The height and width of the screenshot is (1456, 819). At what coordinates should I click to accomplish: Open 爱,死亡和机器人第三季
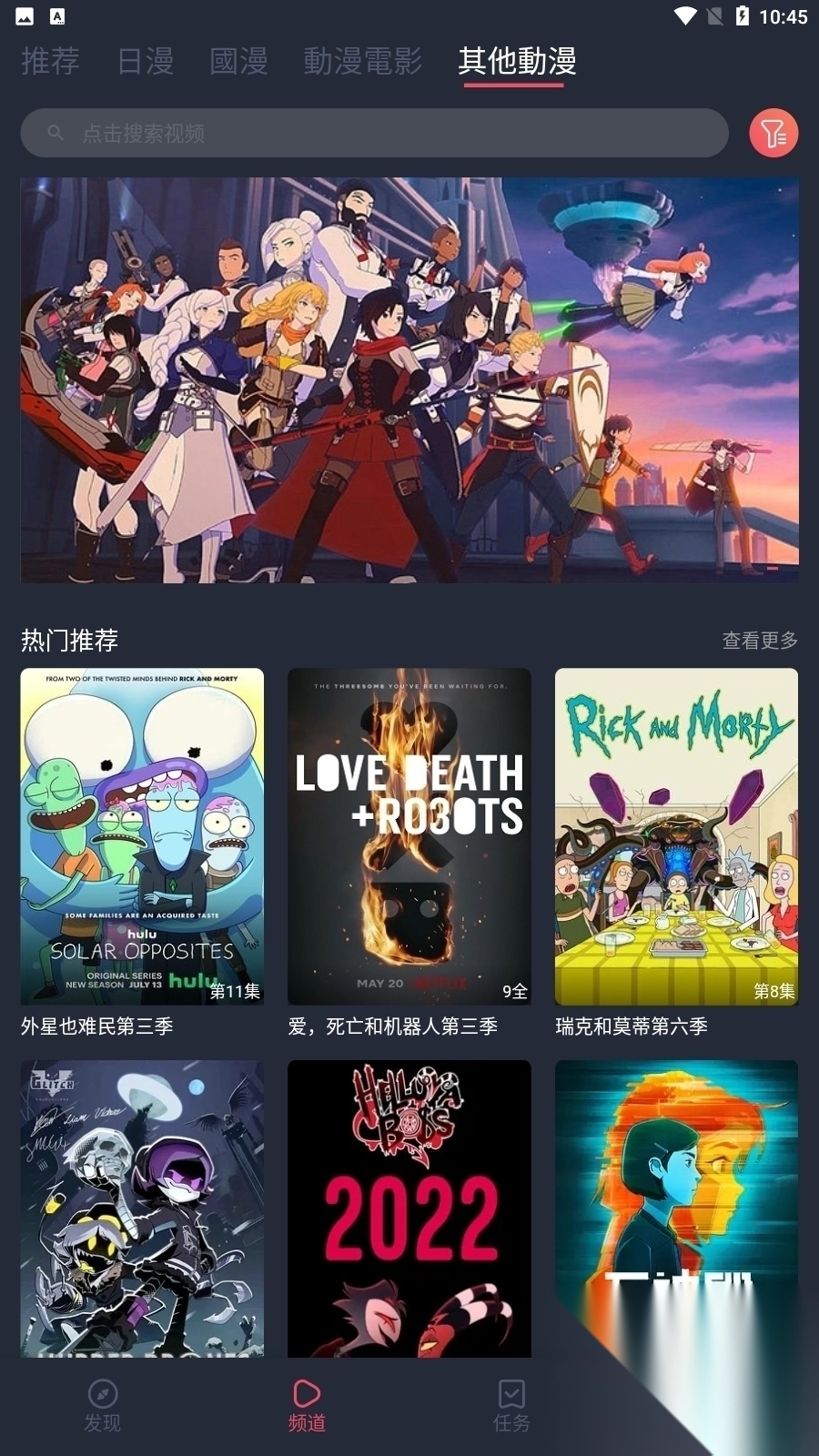(409, 837)
